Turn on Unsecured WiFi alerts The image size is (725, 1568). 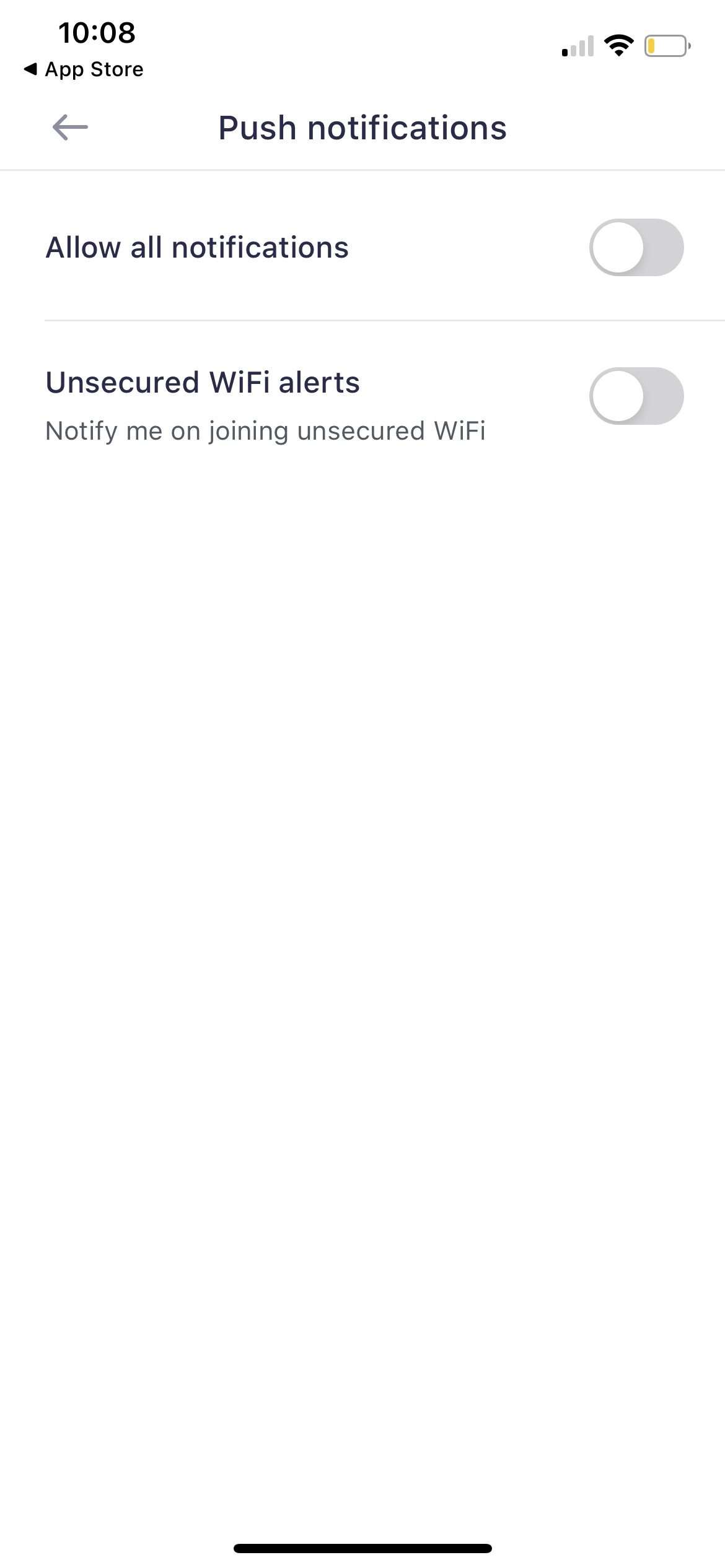[636, 396]
